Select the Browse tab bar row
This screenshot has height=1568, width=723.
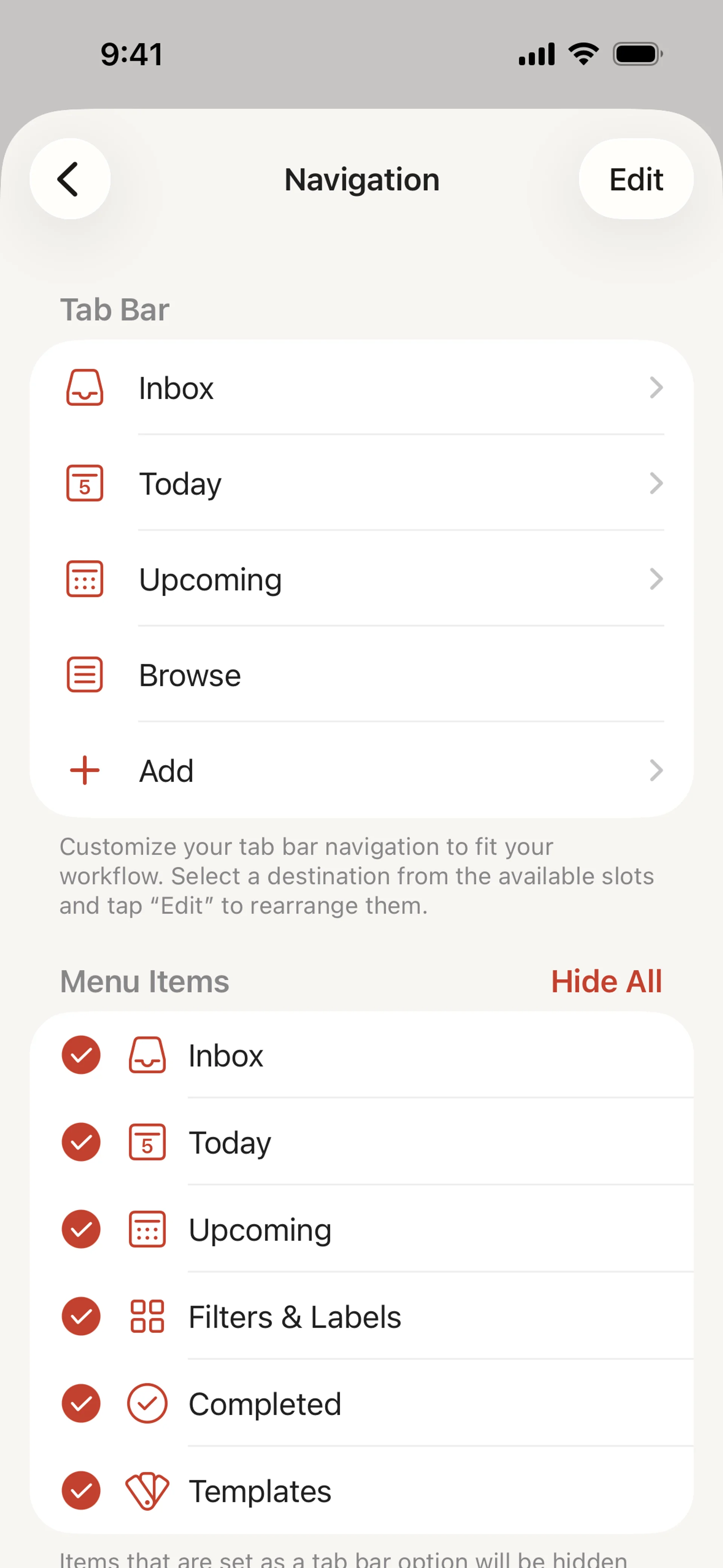click(361, 675)
